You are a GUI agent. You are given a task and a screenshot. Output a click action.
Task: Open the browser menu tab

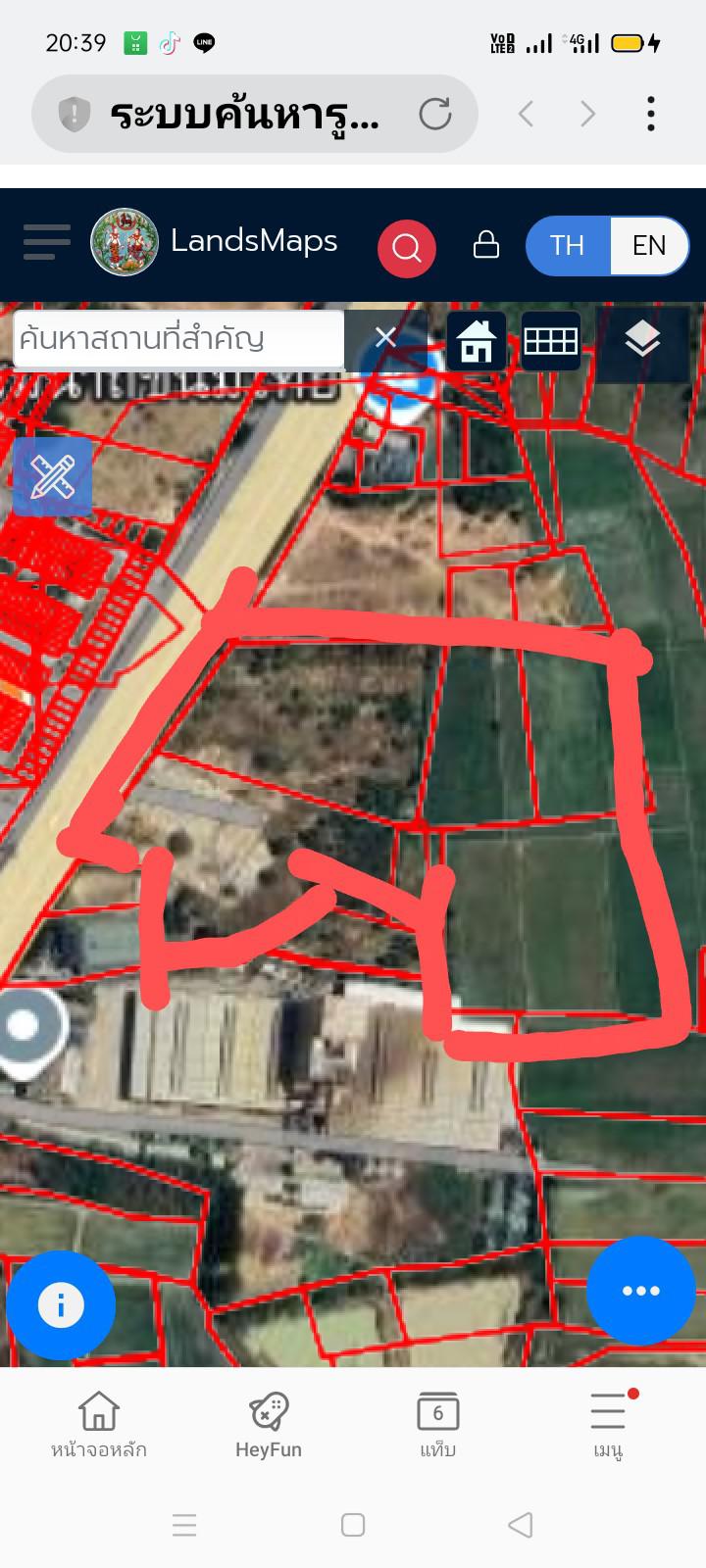609,1425
